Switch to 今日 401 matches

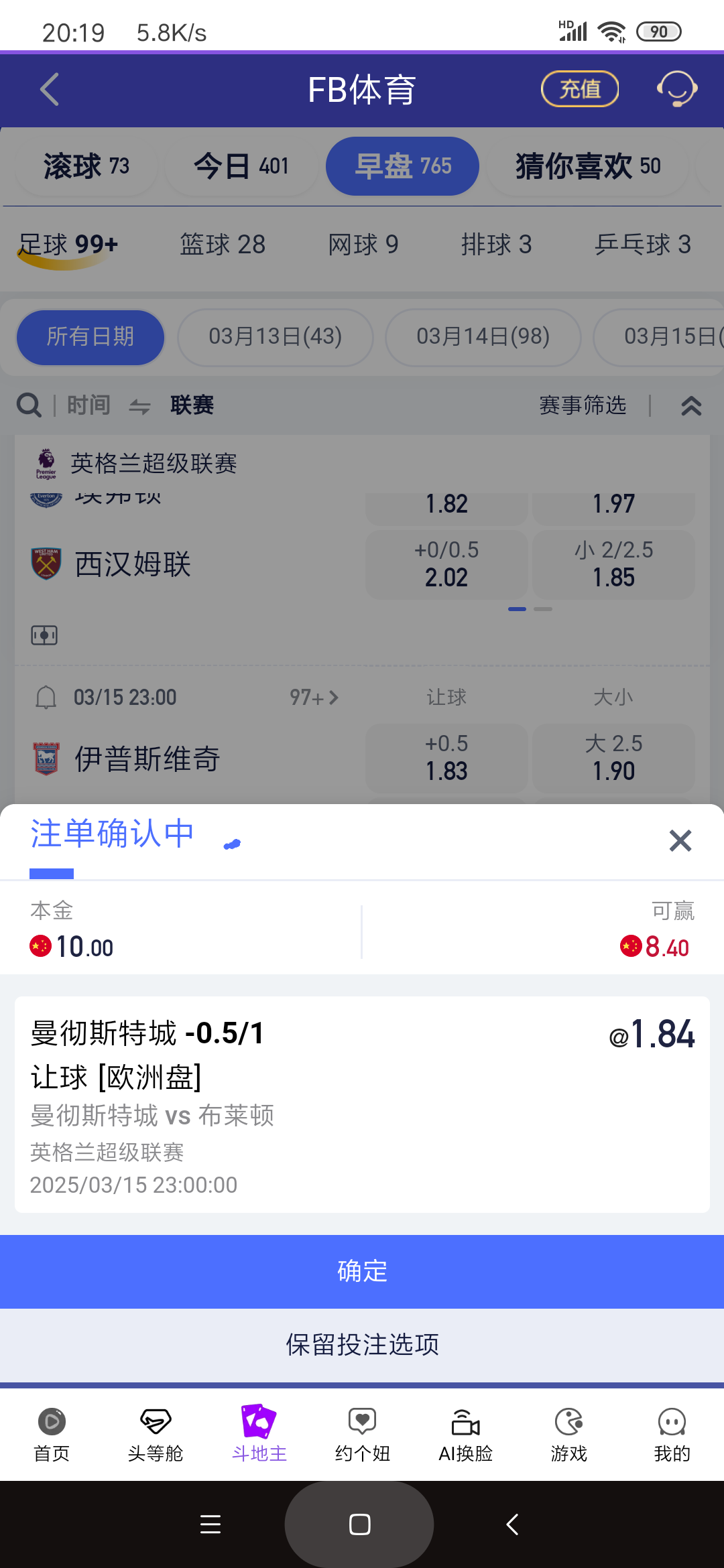click(x=241, y=166)
